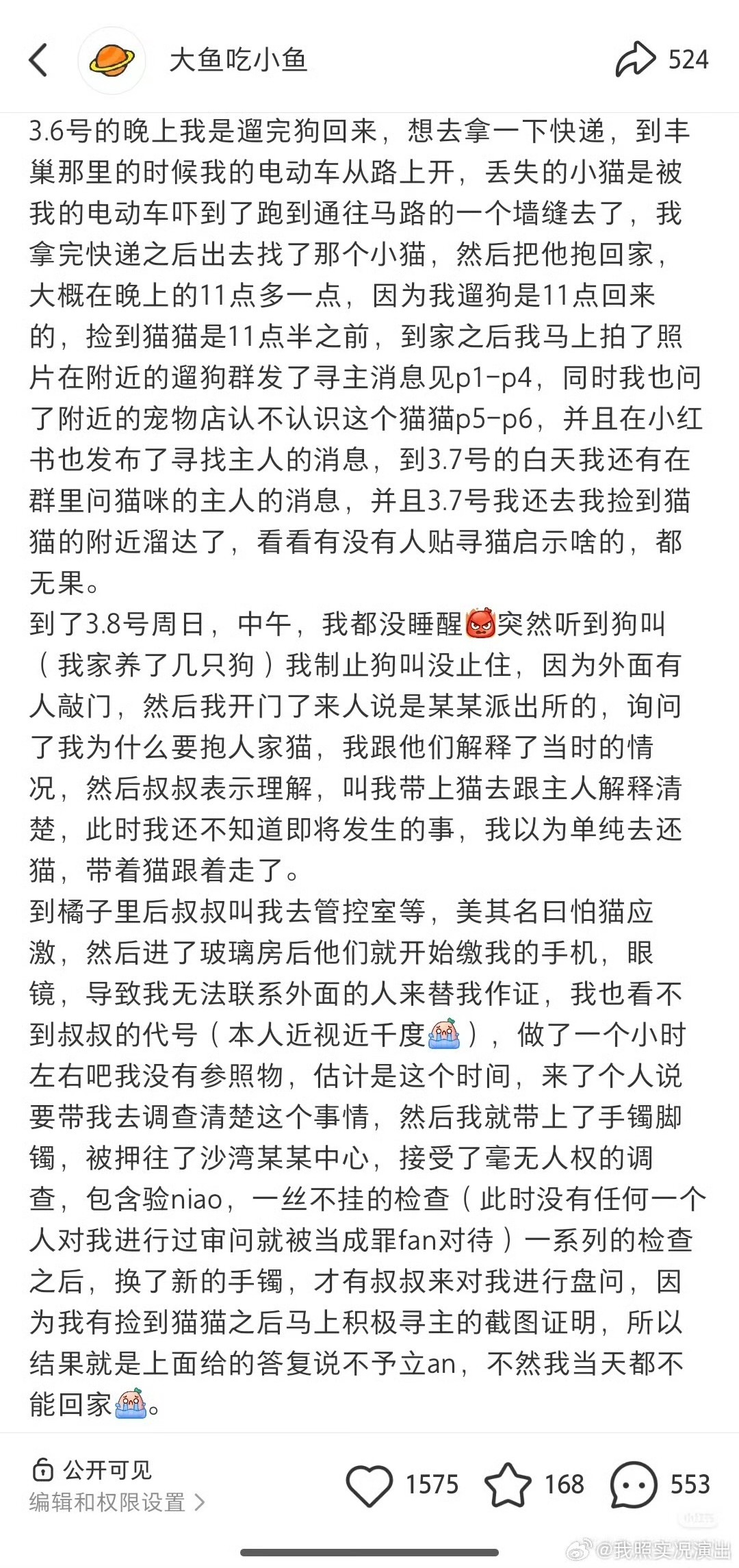Share this post via the arrow icon
This screenshot has width=739, height=1568.
[636, 60]
